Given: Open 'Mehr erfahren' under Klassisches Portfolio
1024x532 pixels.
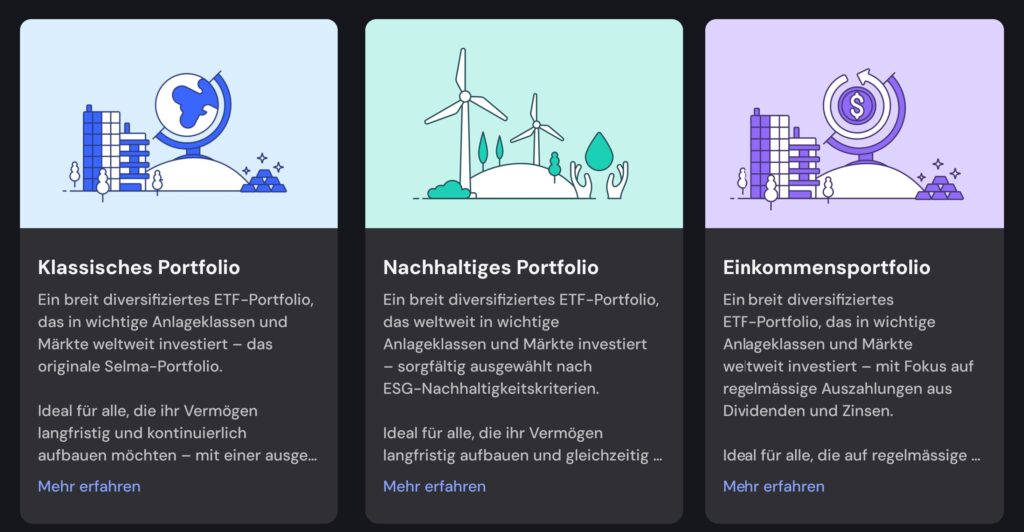Looking at the screenshot, I should pyautogui.click(x=89, y=487).
